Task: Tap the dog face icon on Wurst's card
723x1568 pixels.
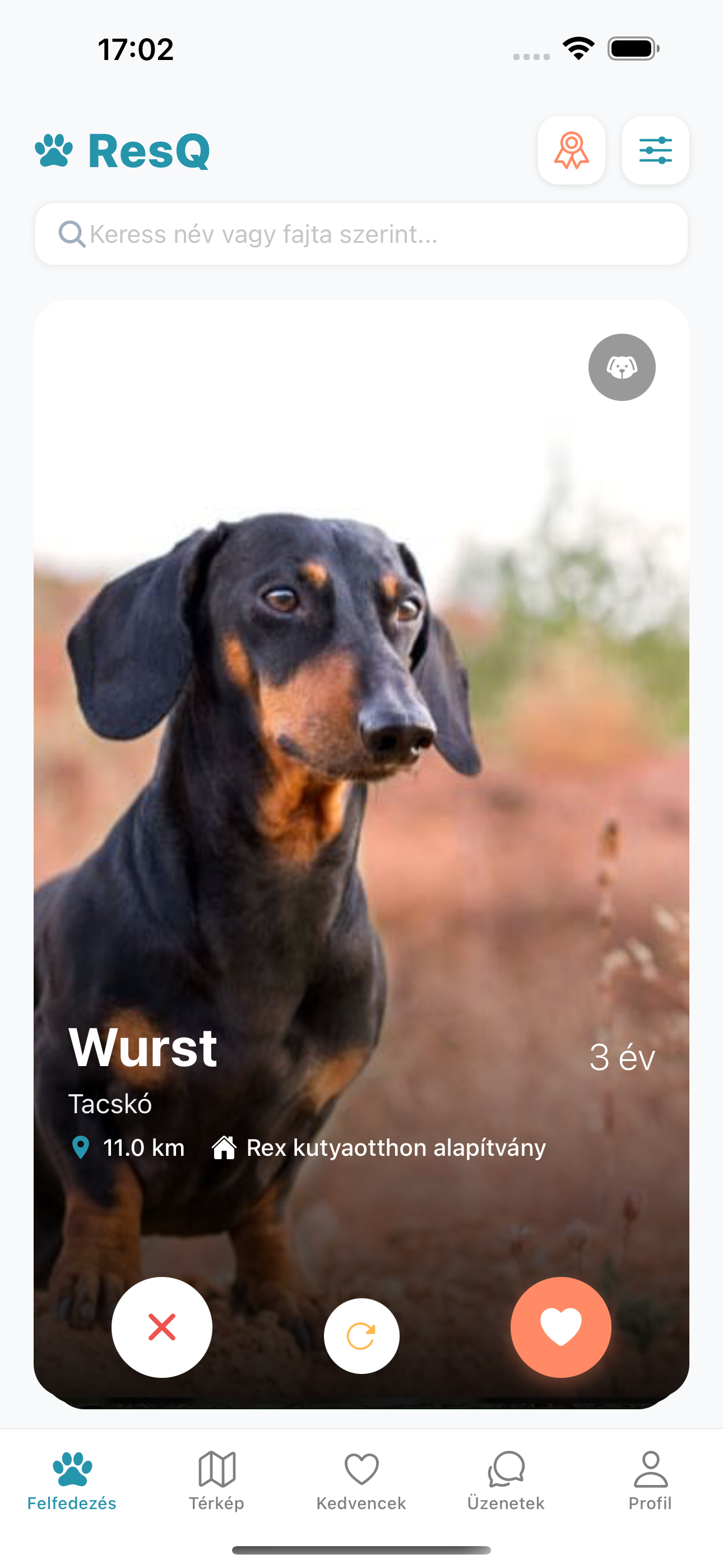Action: 622,367
